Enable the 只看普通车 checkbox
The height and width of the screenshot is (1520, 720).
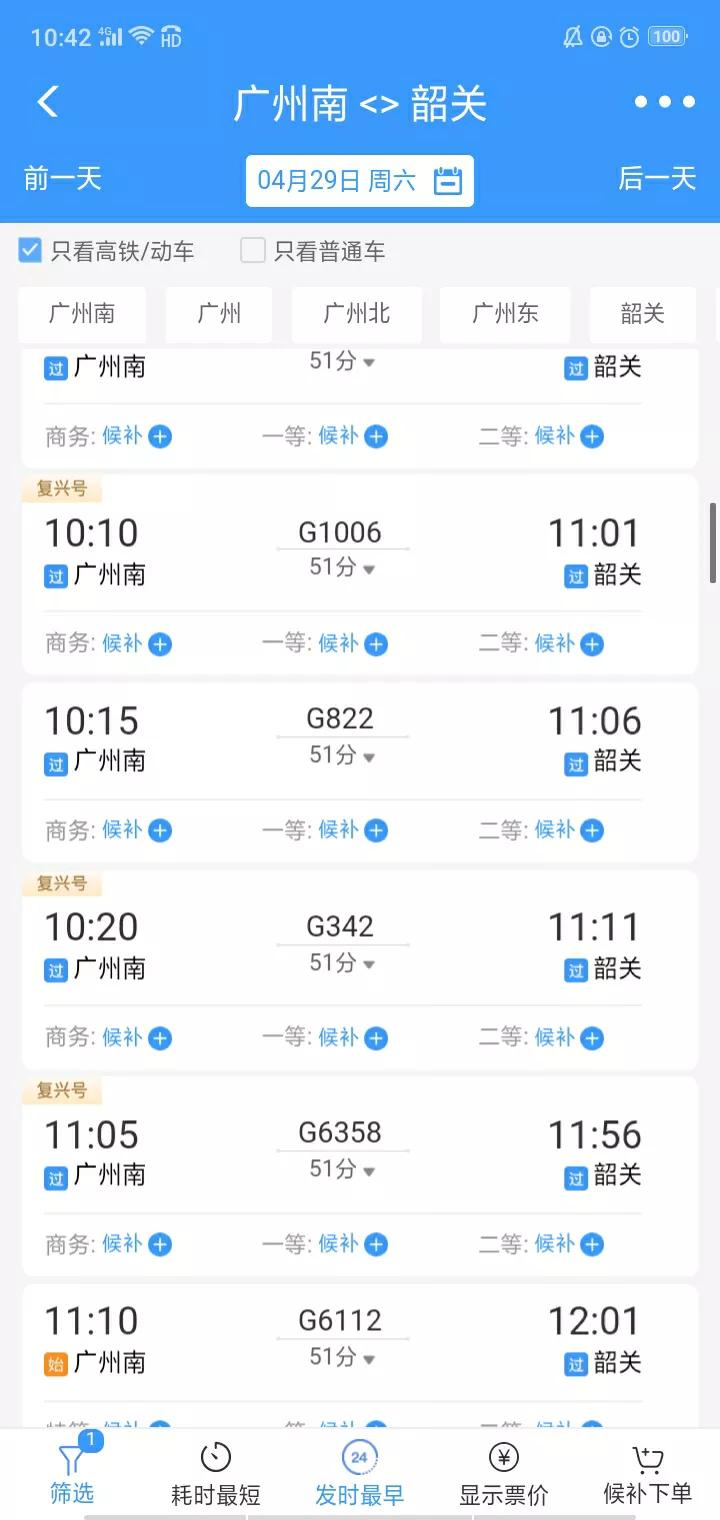point(251,249)
